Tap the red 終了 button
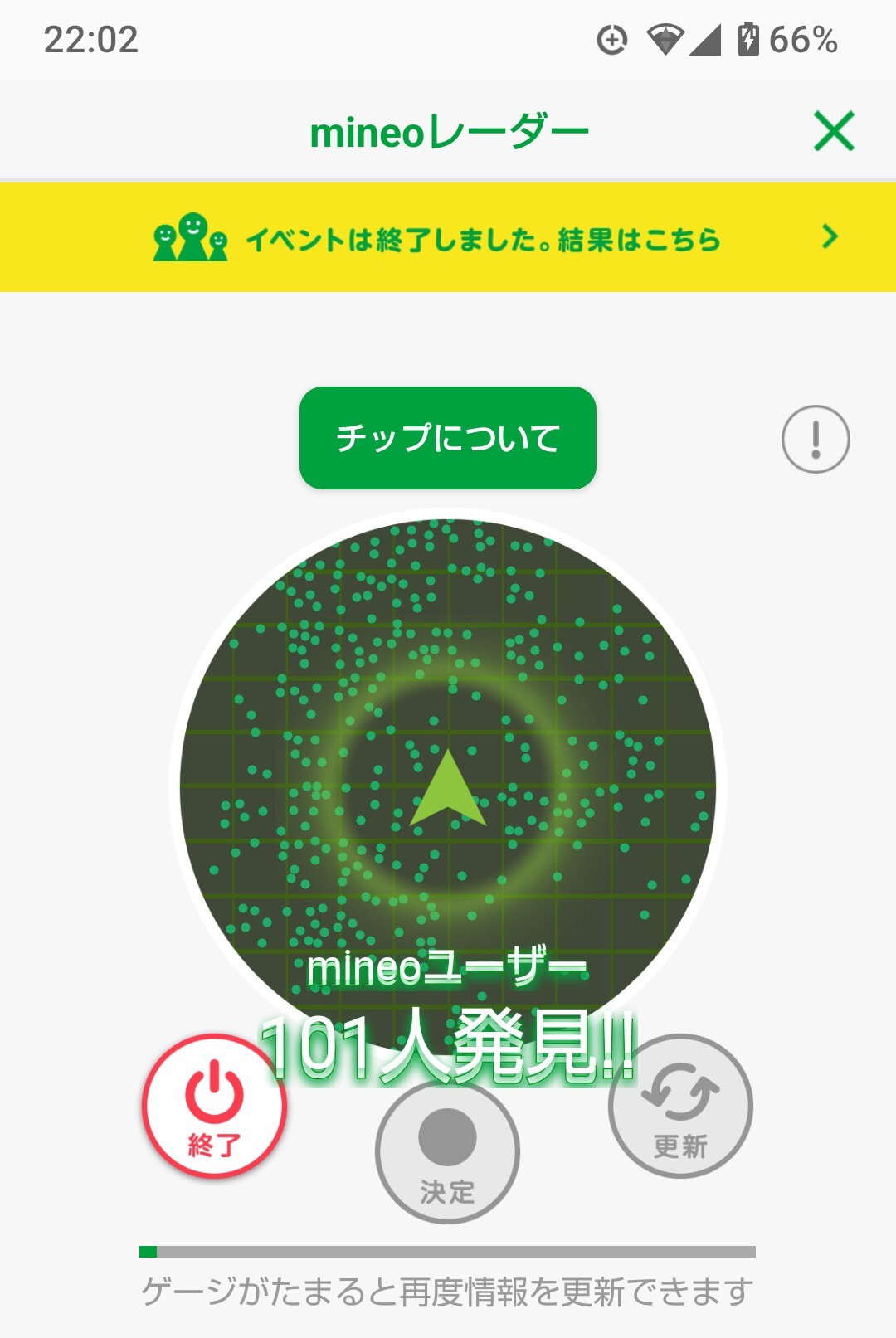 pos(214,1106)
